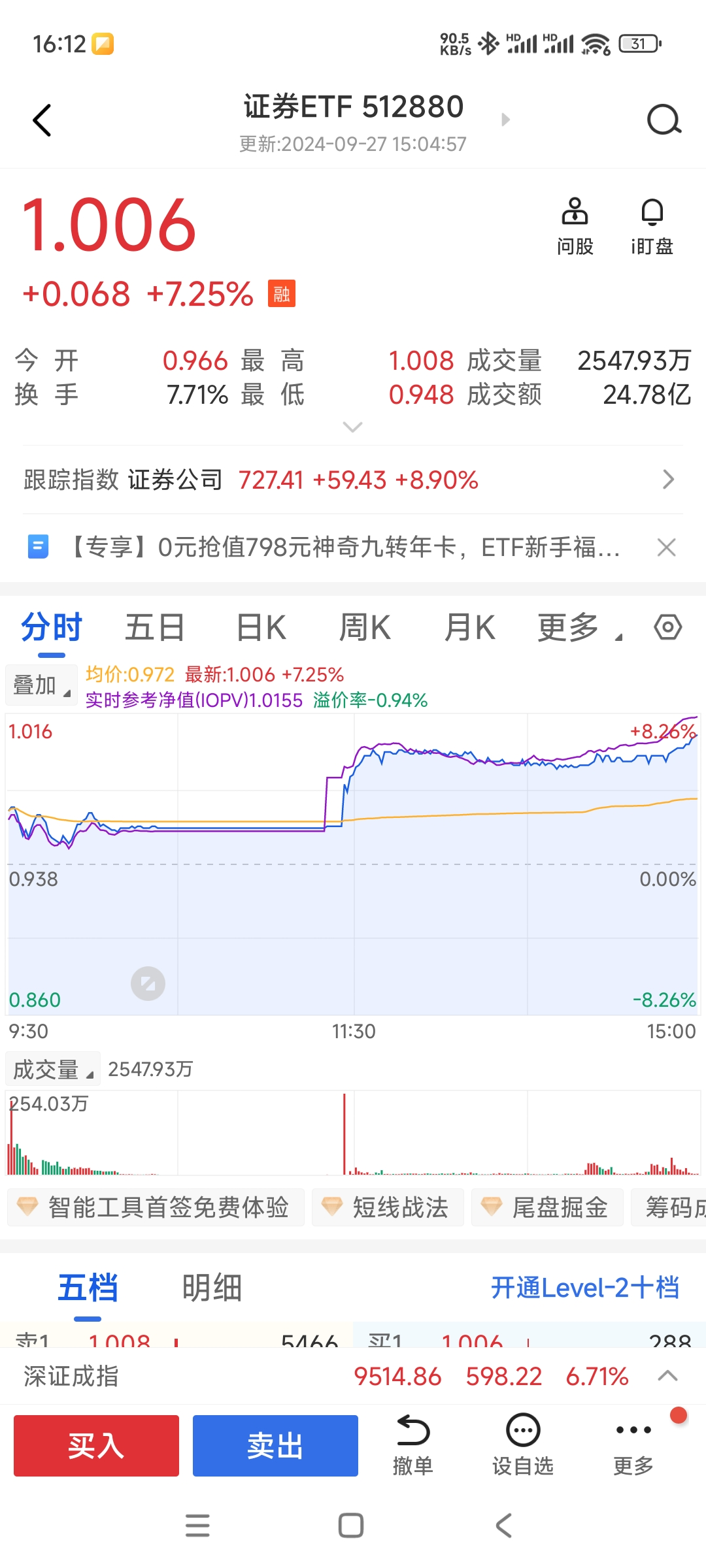This screenshot has width=706, height=1568.
Task: Tap the red 买入 buy button
Action: click(96, 1446)
